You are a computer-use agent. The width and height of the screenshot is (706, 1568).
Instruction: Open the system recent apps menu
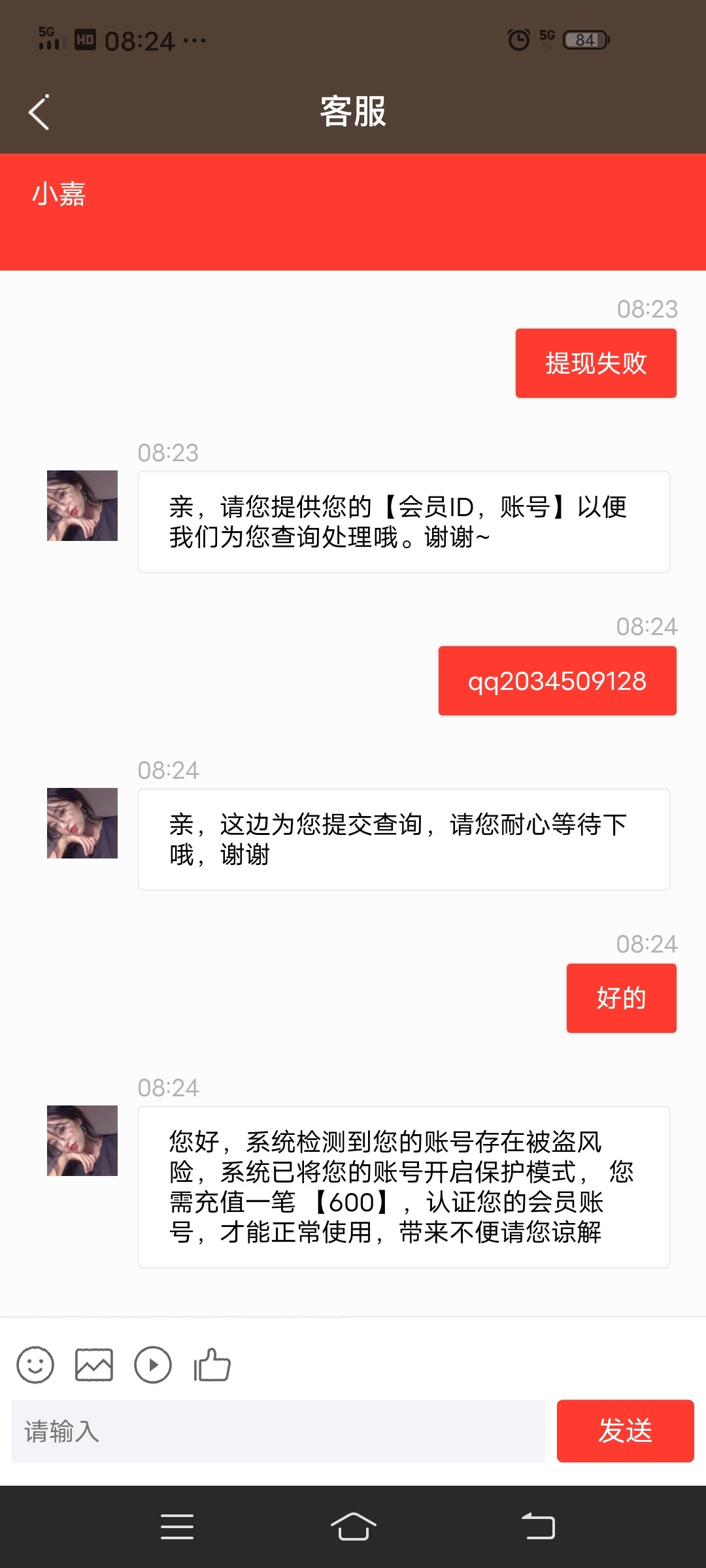coord(177,1527)
